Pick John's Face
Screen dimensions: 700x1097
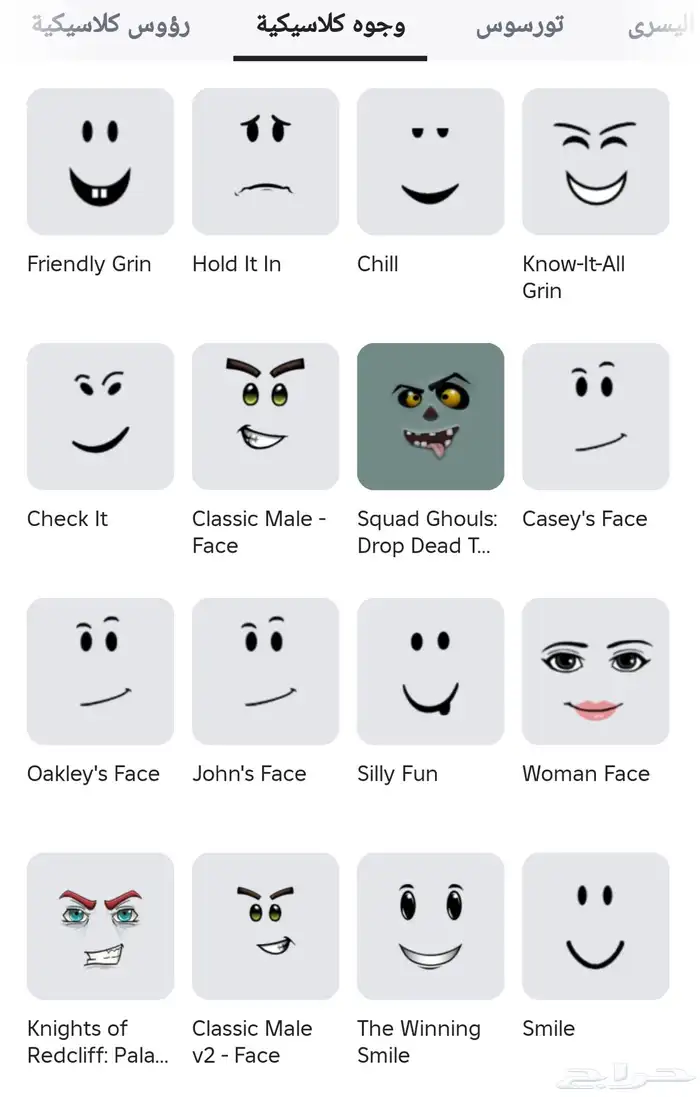click(265, 672)
